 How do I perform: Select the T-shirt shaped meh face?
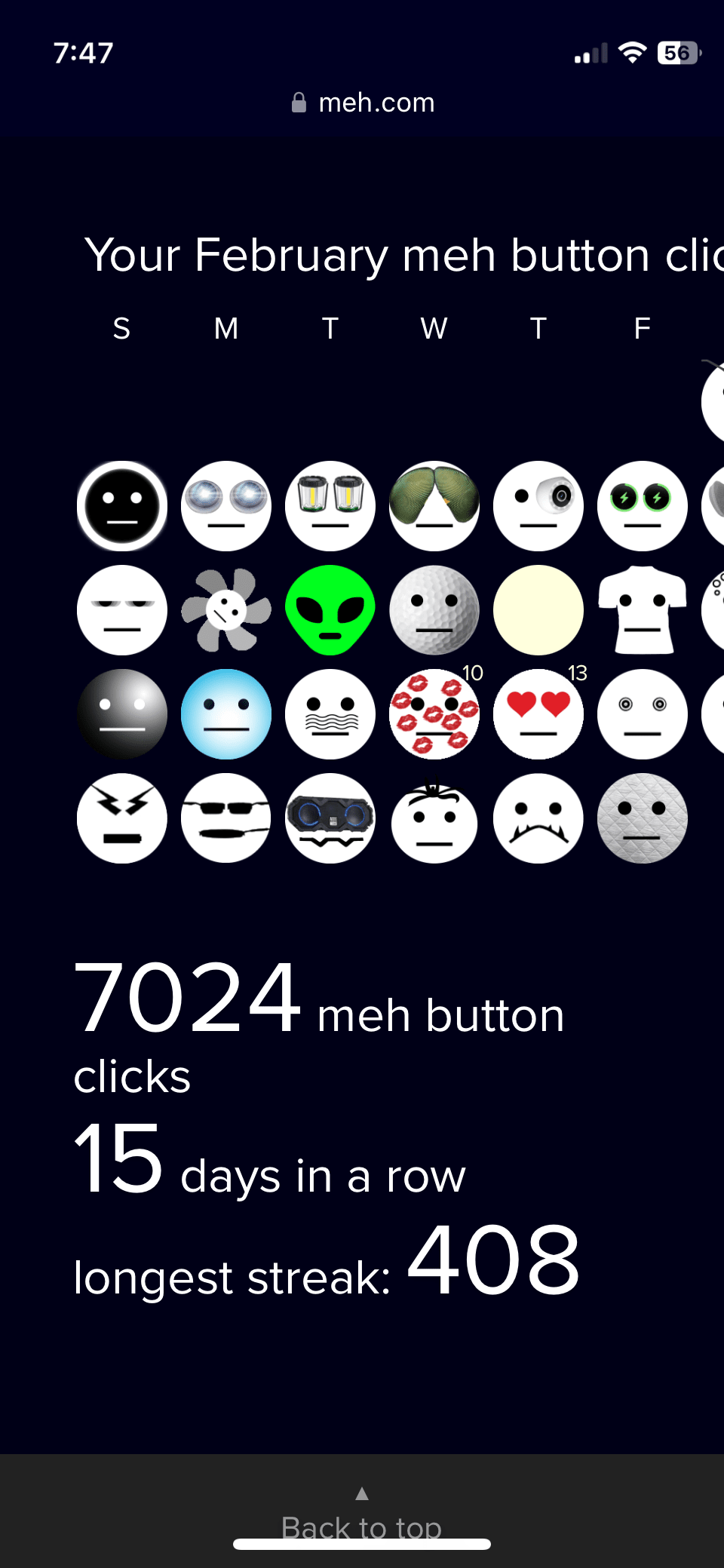coord(643,610)
